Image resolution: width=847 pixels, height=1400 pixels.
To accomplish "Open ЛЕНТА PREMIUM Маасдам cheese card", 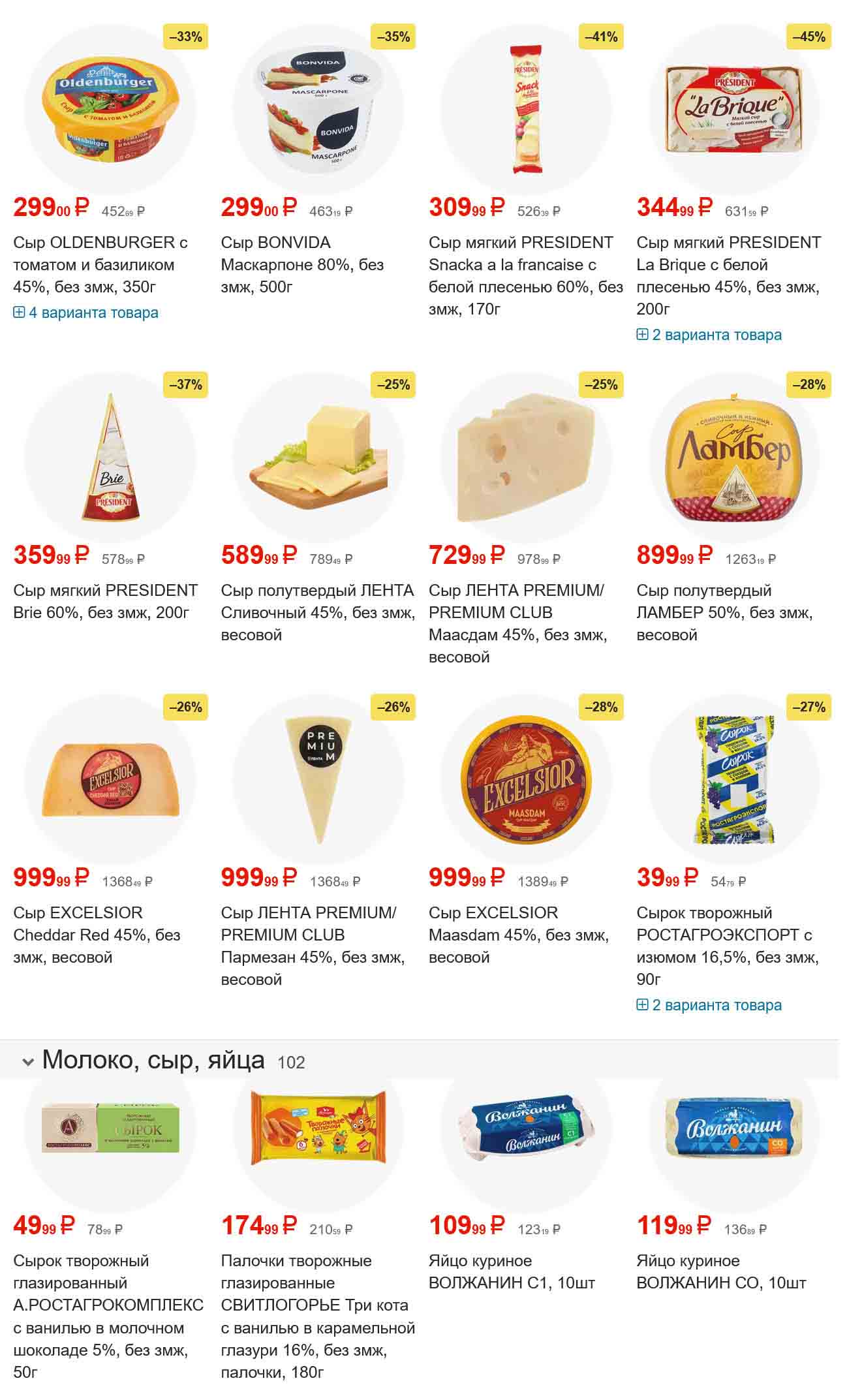I will (x=517, y=623).
